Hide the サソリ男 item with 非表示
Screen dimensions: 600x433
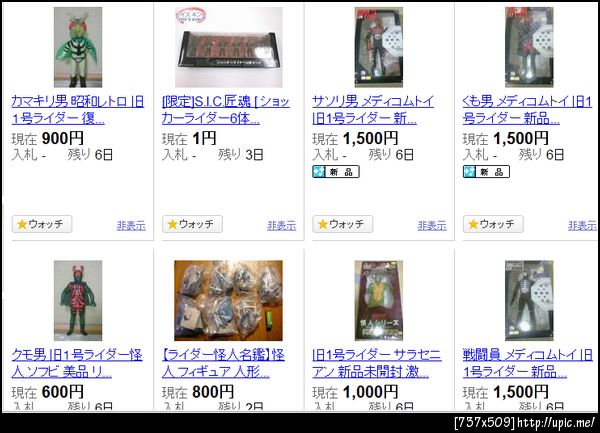click(x=431, y=225)
